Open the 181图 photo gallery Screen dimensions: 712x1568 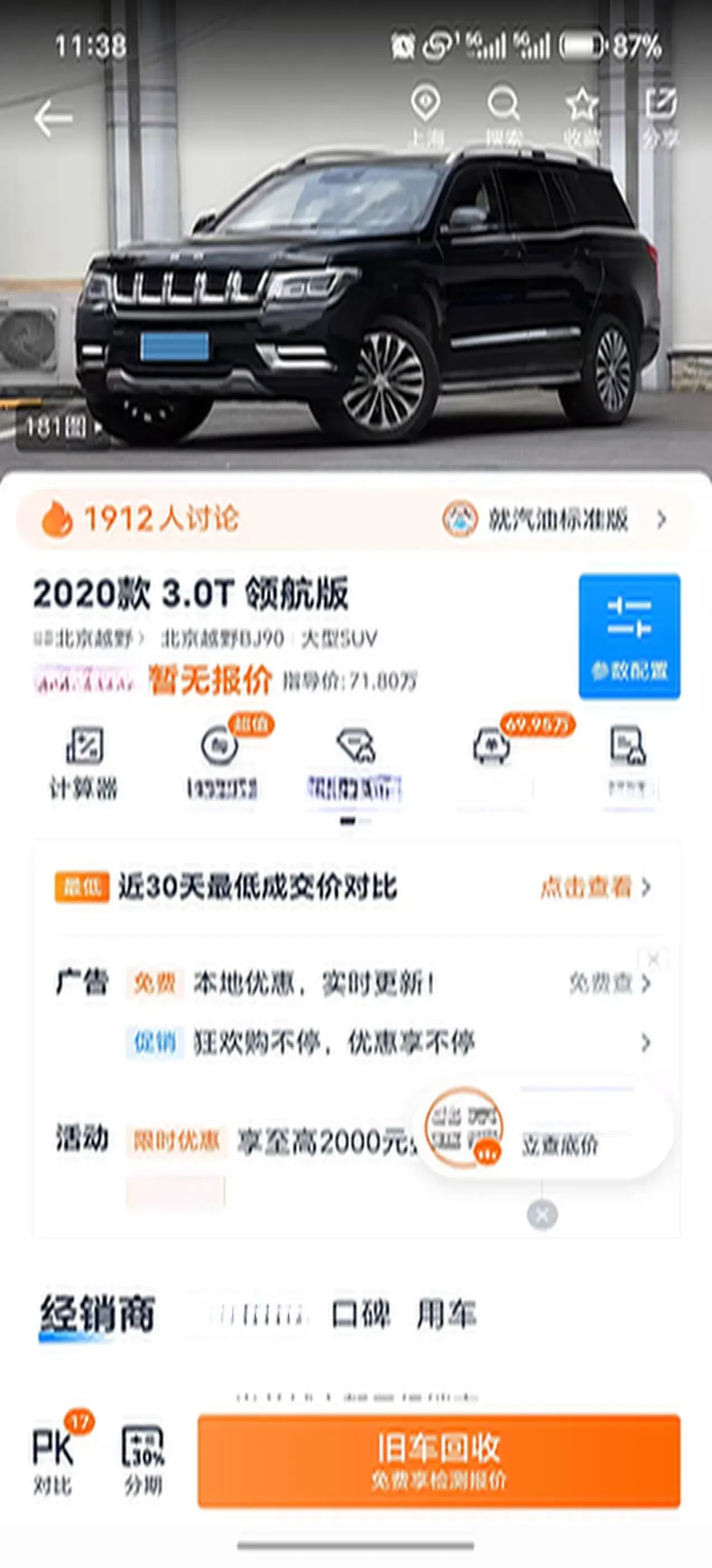coord(62,427)
